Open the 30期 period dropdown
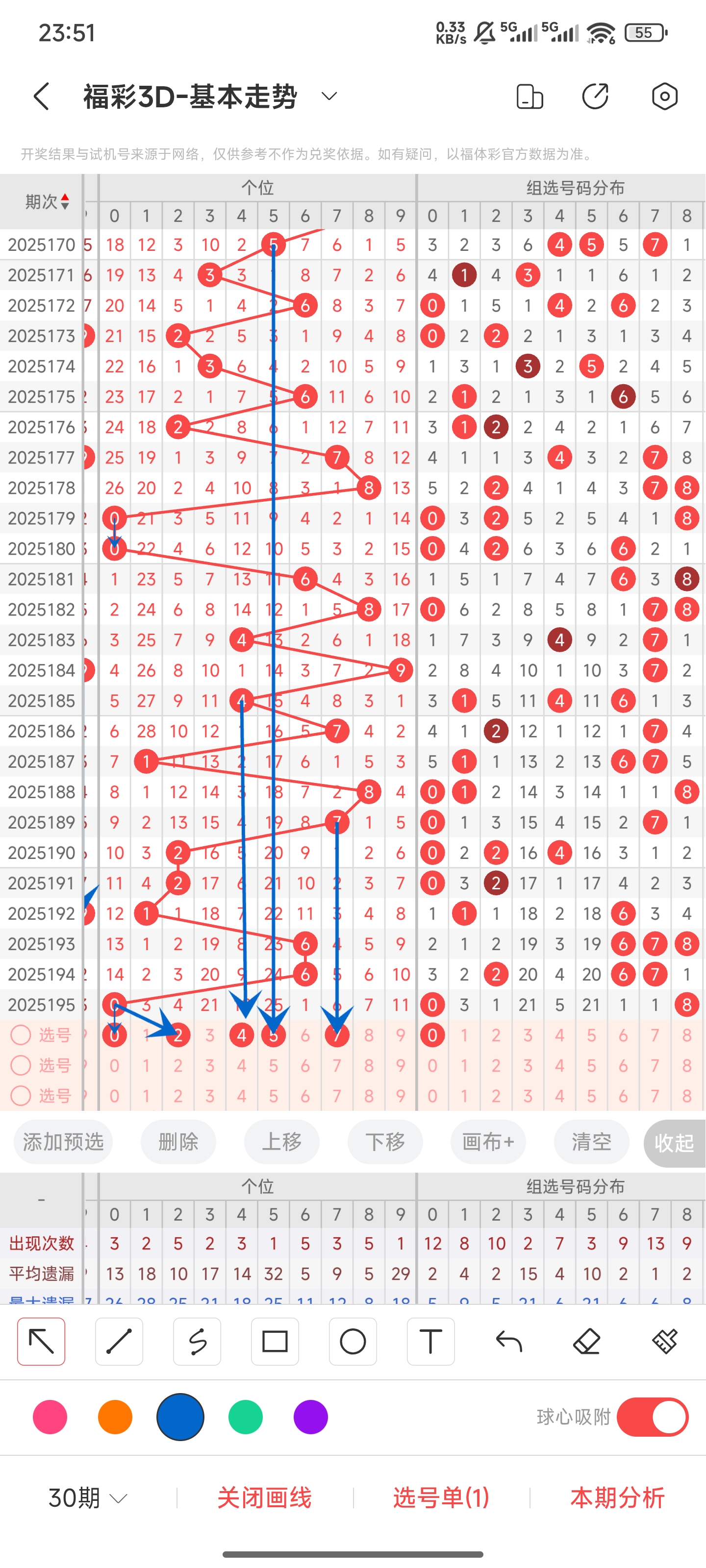 click(x=88, y=1498)
